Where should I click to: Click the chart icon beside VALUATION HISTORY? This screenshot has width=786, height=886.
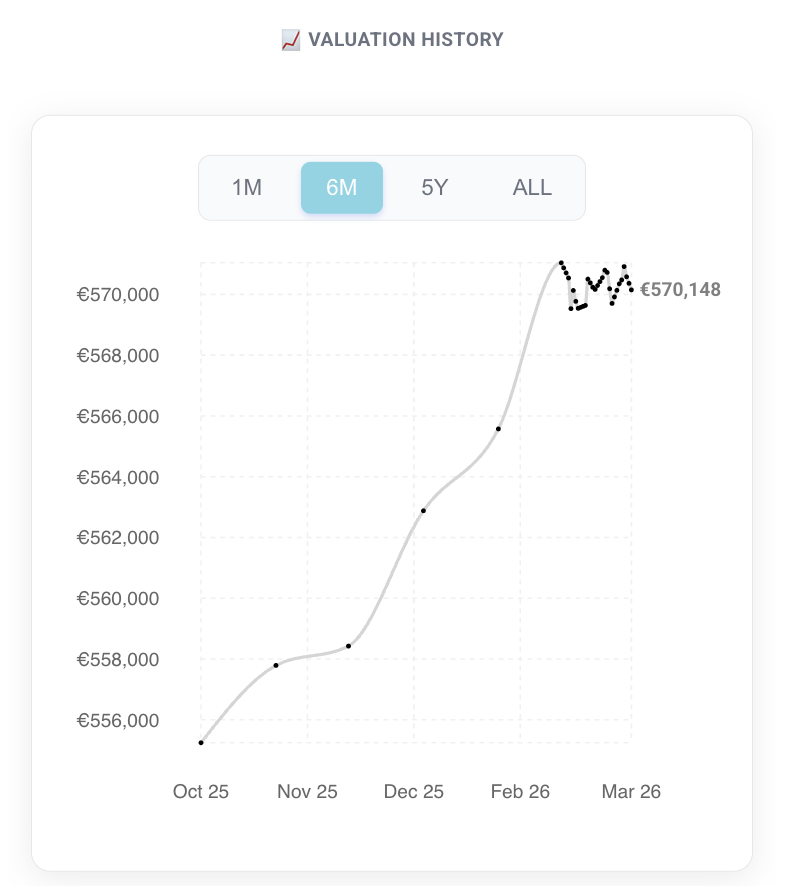291,38
